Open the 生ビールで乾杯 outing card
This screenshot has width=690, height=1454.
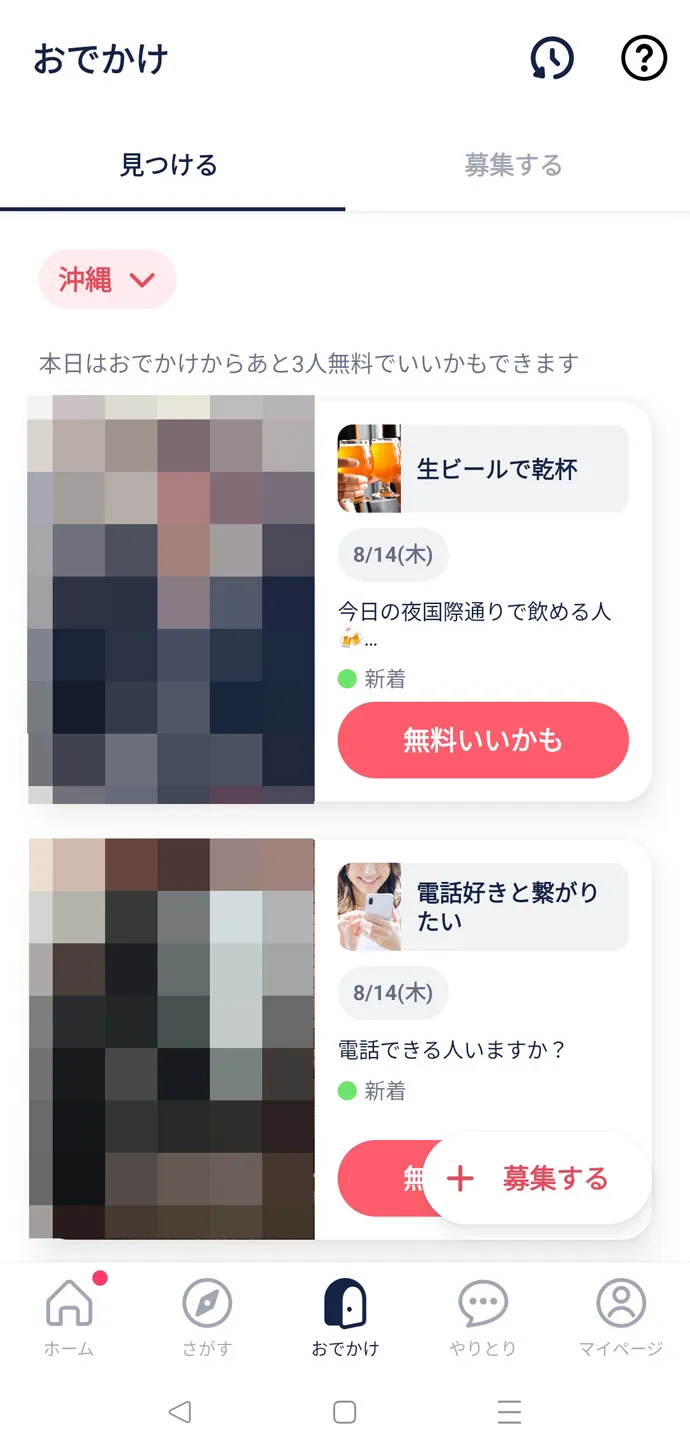point(340,601)
